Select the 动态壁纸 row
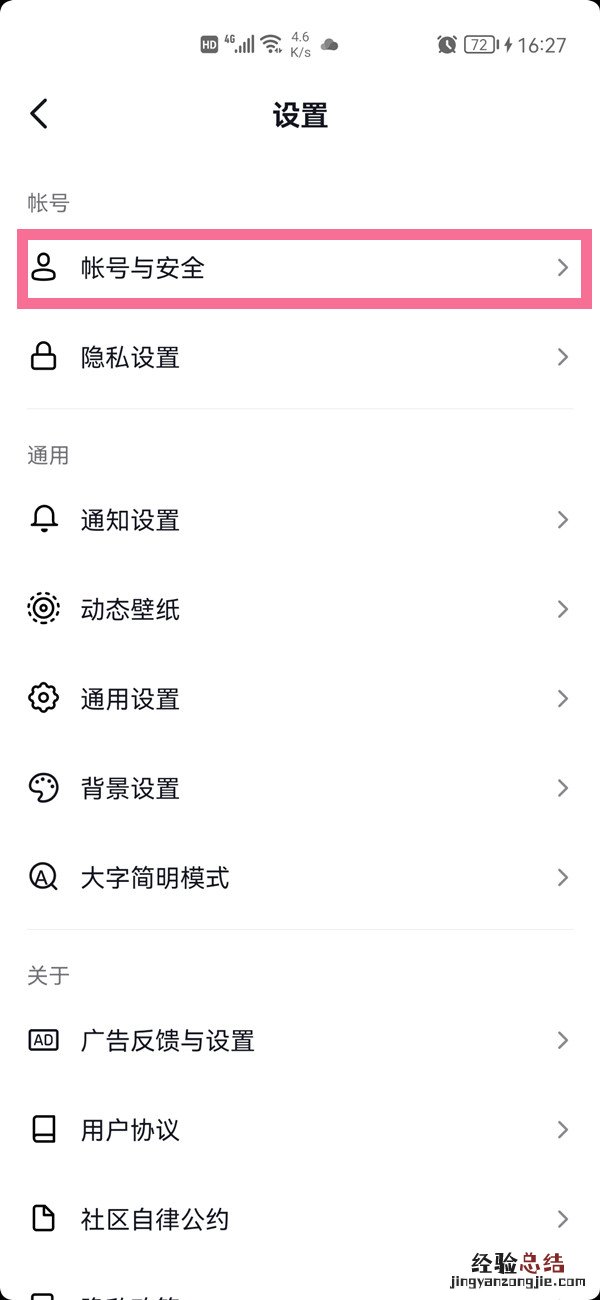Screen dimensions: 600x1300 pyautogui.click(x=300, y=609)
